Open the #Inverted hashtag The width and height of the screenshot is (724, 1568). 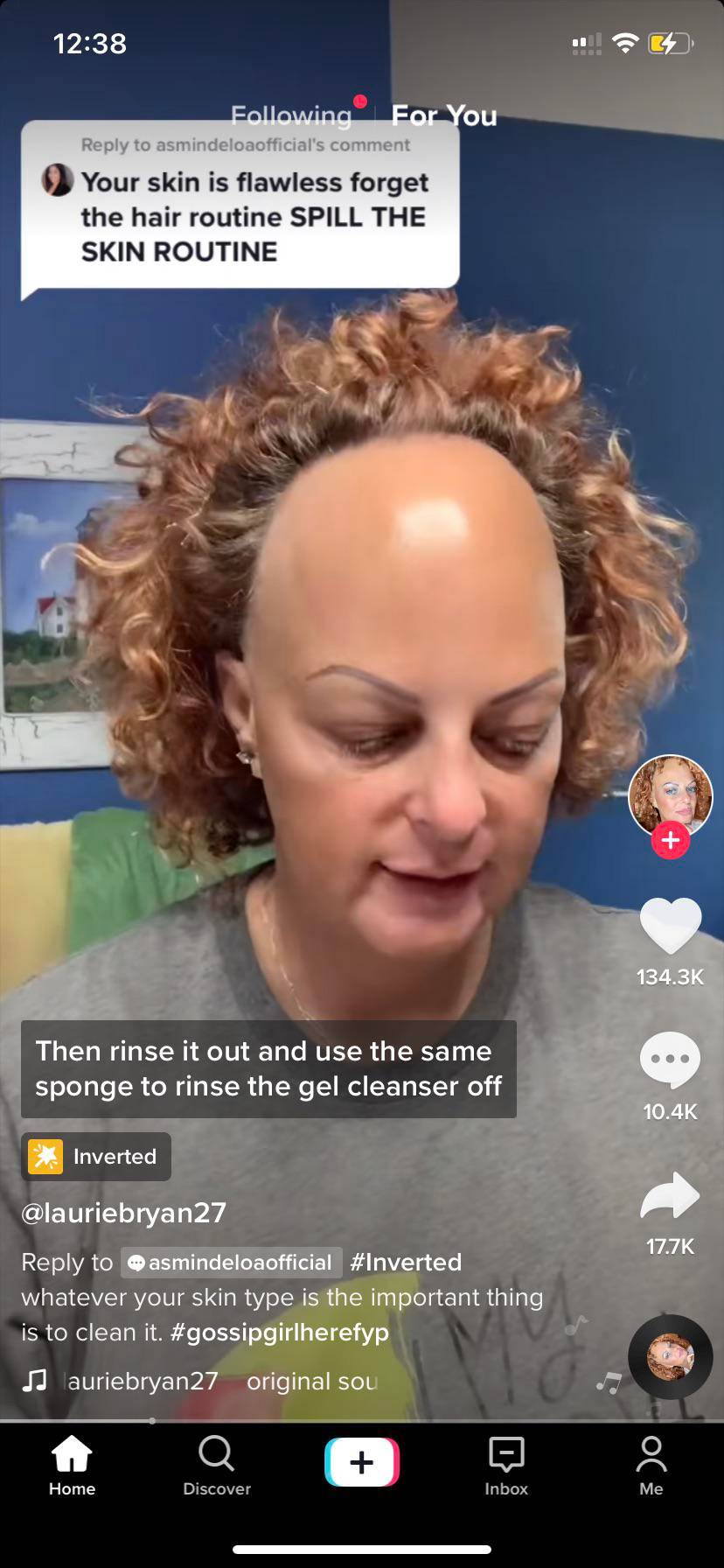point(406,1262)
